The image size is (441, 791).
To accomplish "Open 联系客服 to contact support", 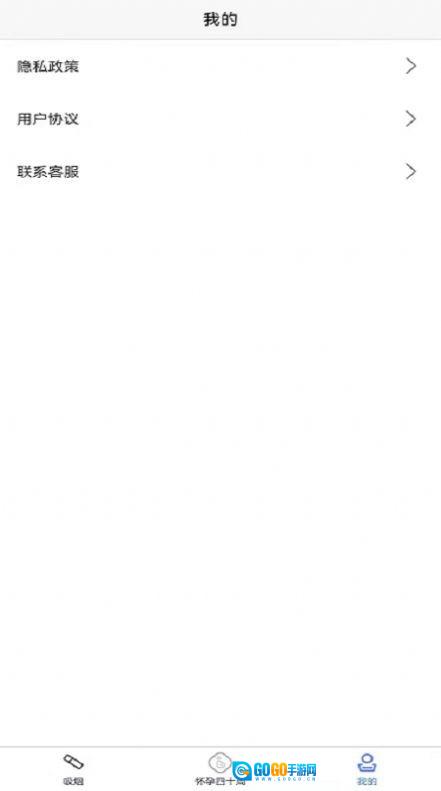I will click(x=220, y=172).
